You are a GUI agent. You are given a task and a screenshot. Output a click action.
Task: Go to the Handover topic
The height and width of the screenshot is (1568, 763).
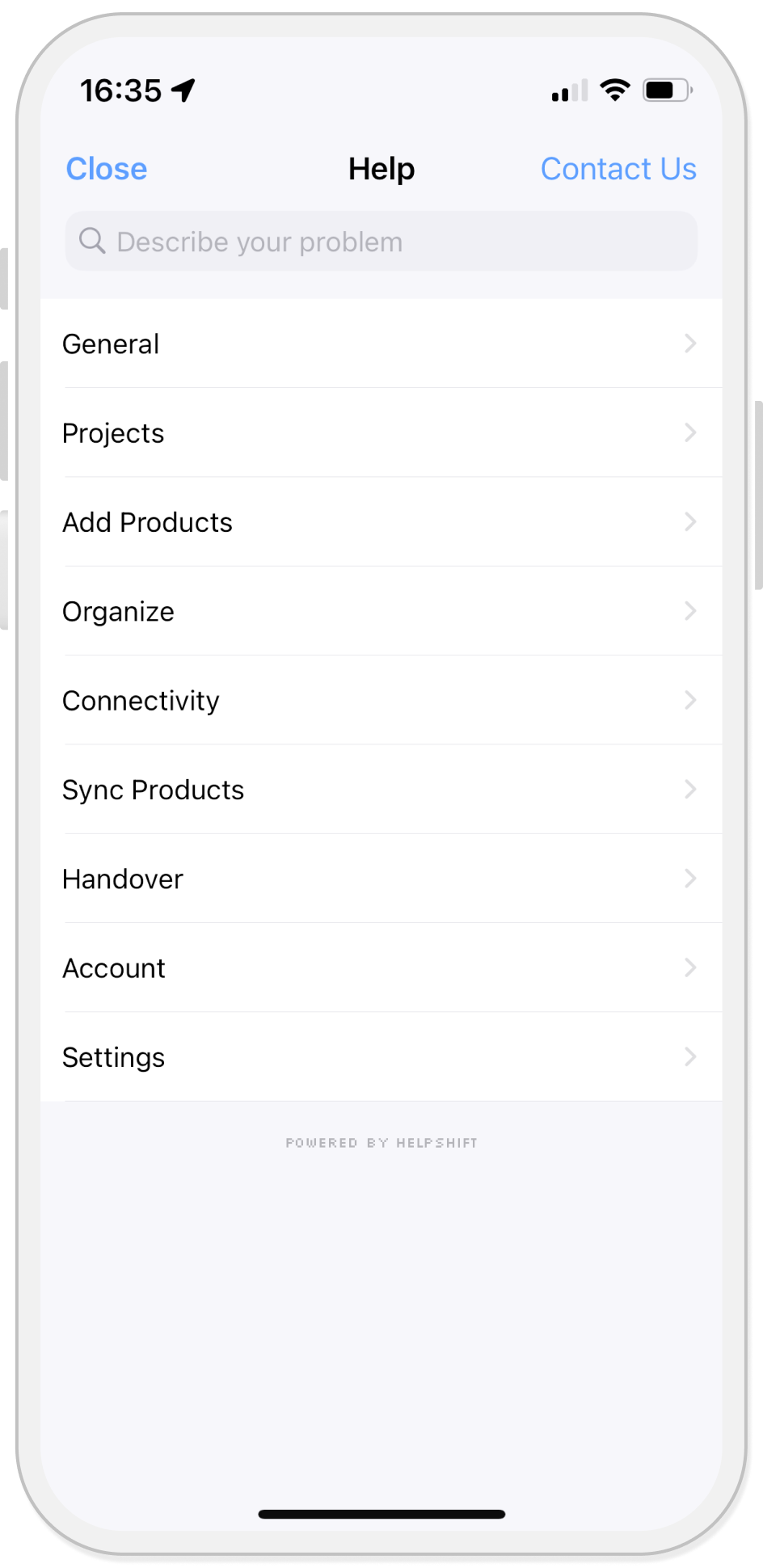[381, 879]
